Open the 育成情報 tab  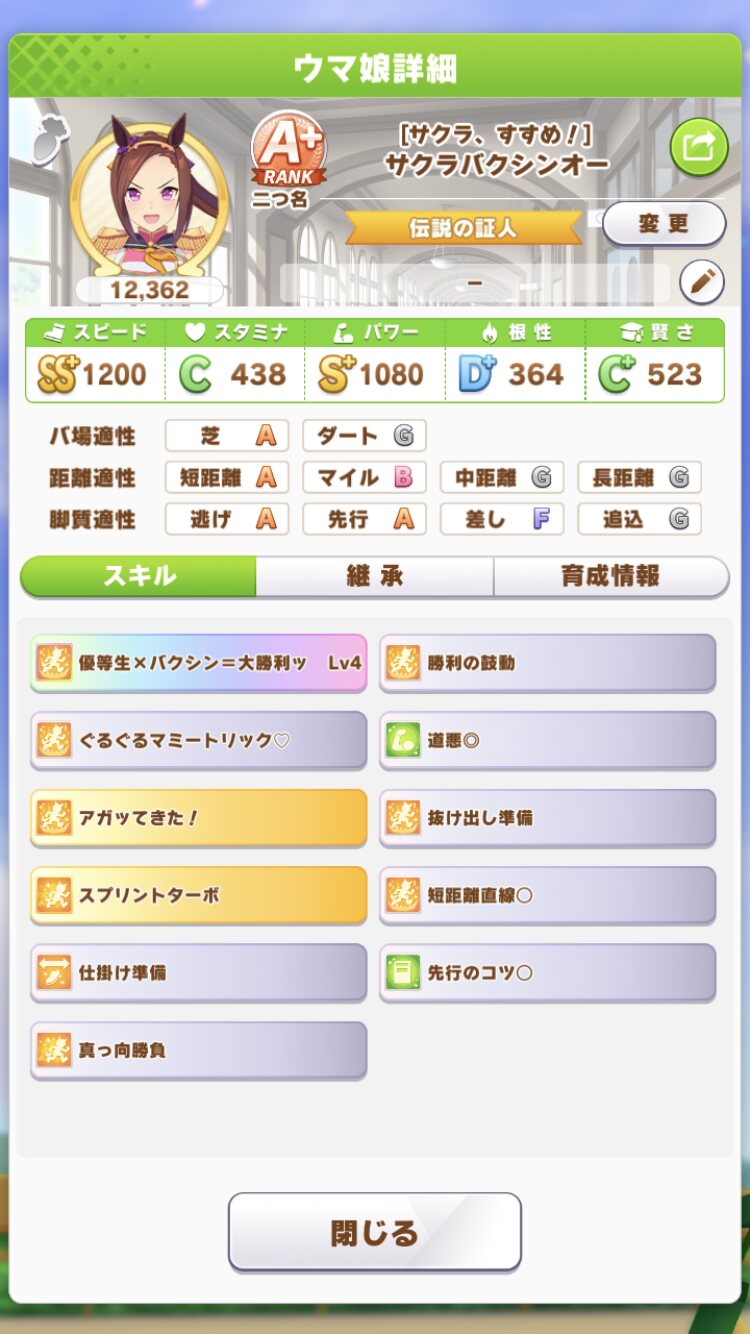[610, 576]
